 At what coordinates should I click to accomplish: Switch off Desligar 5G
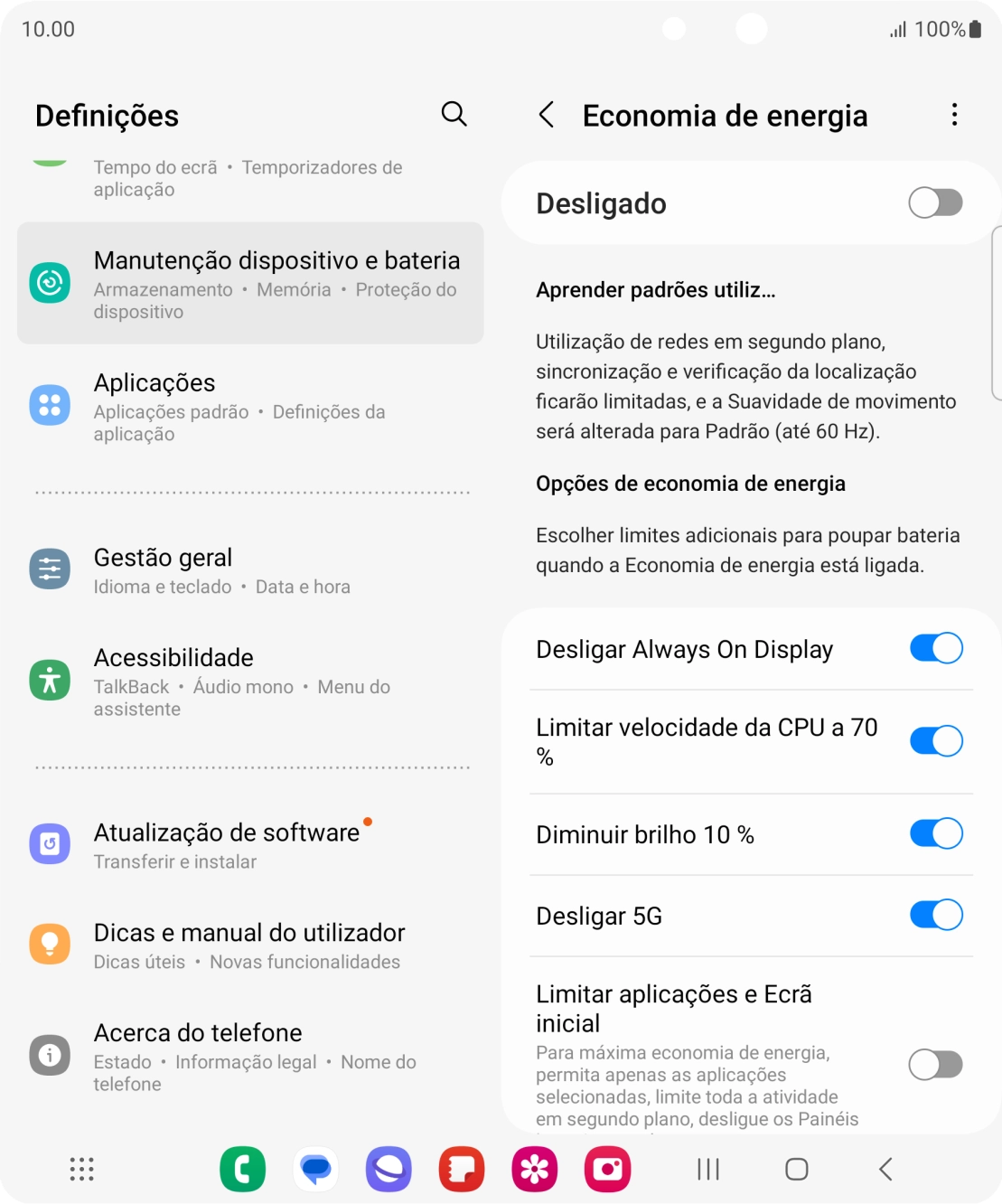pos(935,915)
